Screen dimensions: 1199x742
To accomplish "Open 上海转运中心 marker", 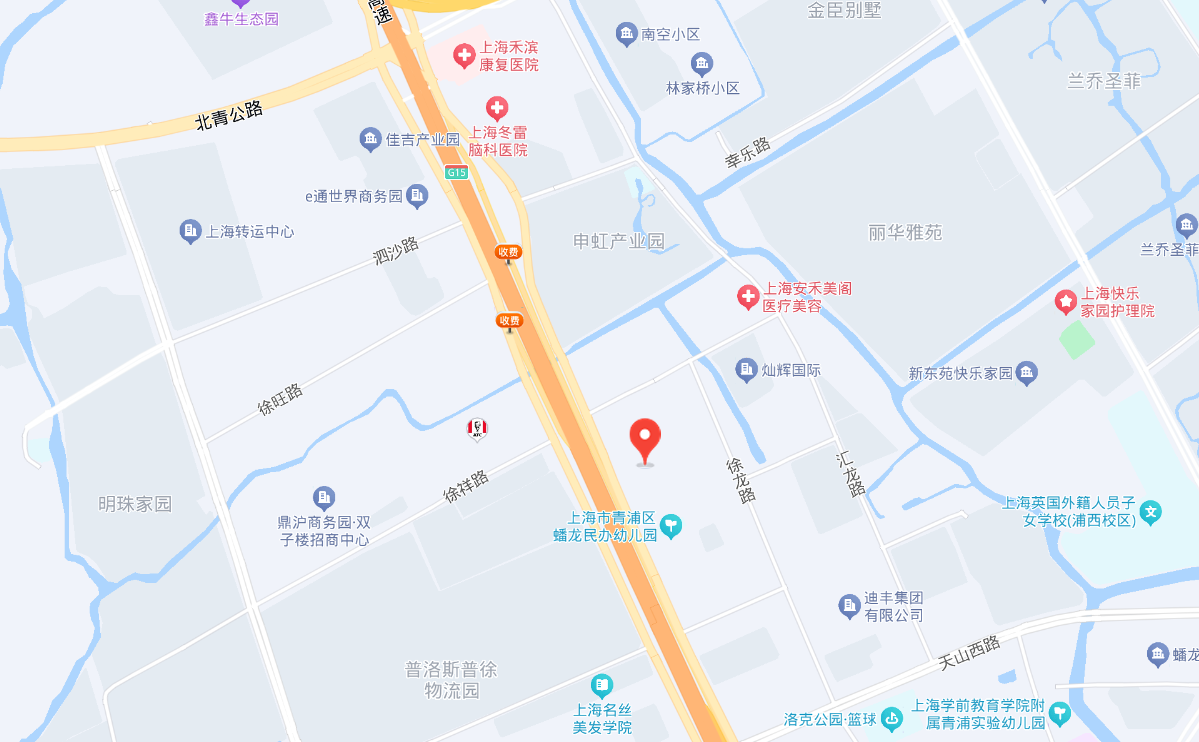I will (190, 231).
